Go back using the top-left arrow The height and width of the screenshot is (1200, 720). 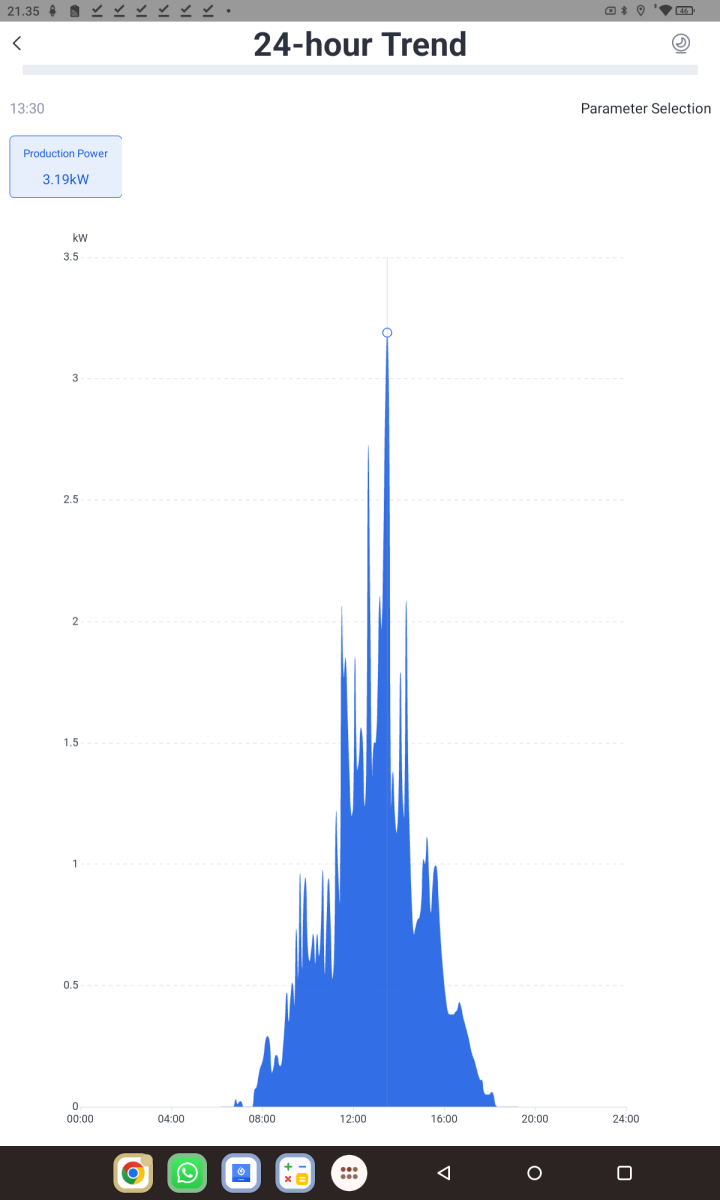(x=17, y=43)
